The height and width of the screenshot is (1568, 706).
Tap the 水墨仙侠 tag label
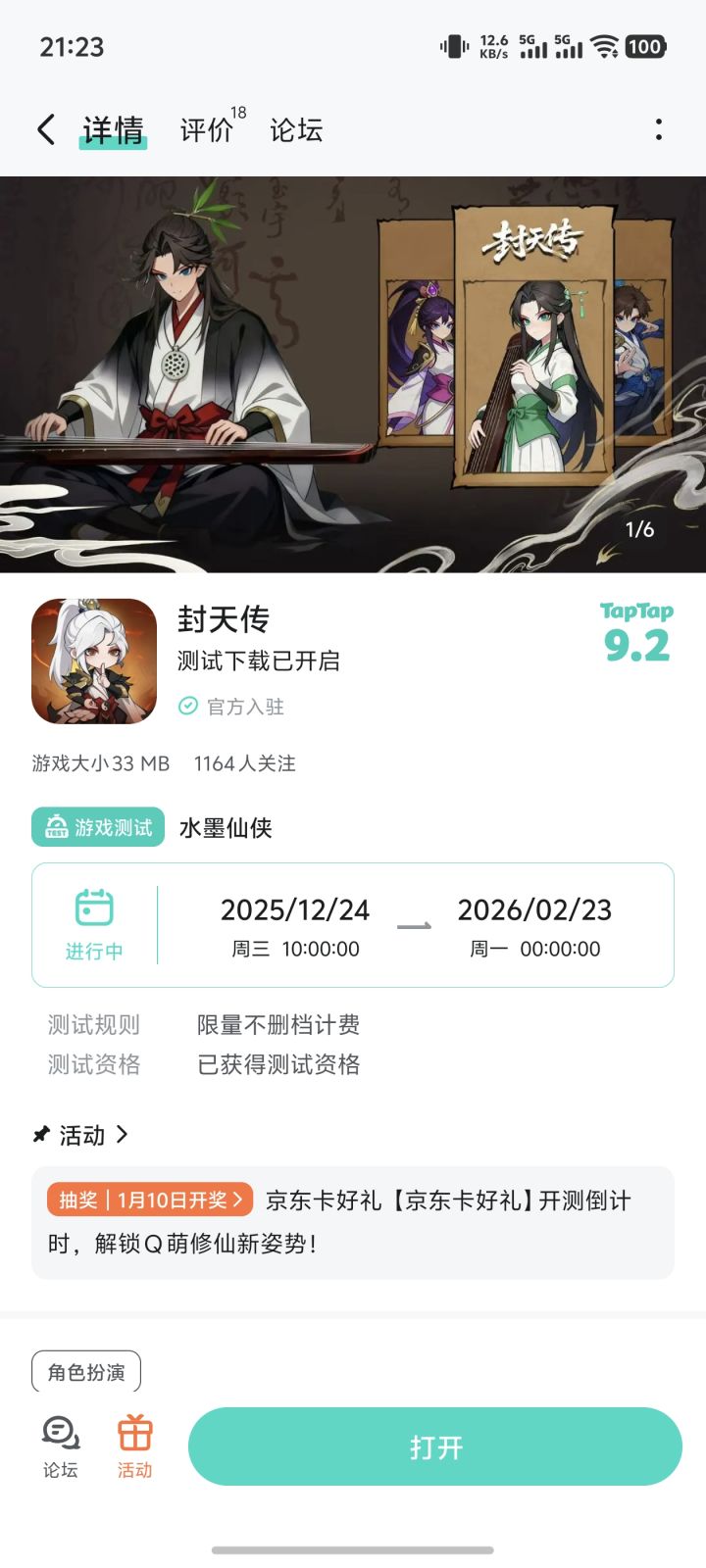[x=225, y=828]
